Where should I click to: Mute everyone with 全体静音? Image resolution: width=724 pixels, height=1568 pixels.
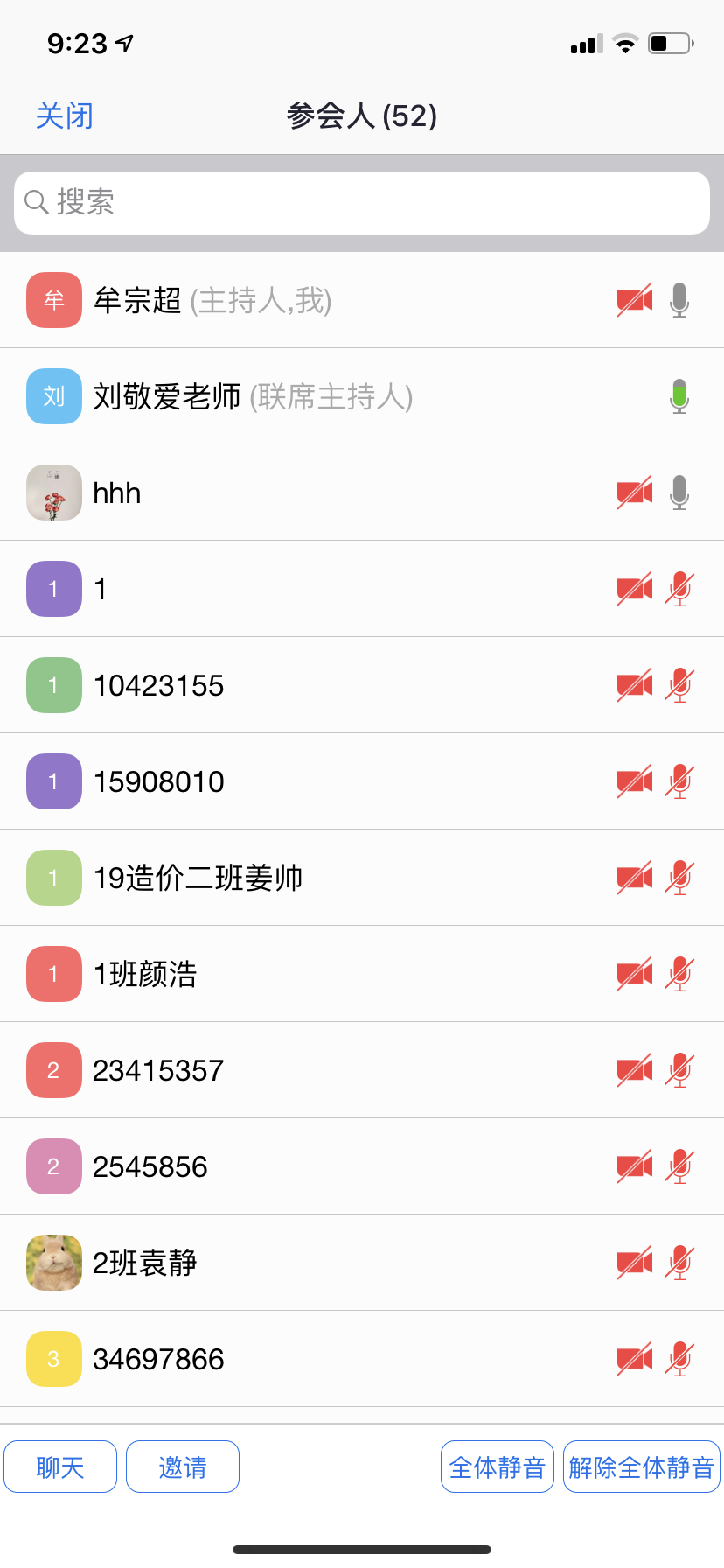pyautogui.click(x=498, y=1466)
